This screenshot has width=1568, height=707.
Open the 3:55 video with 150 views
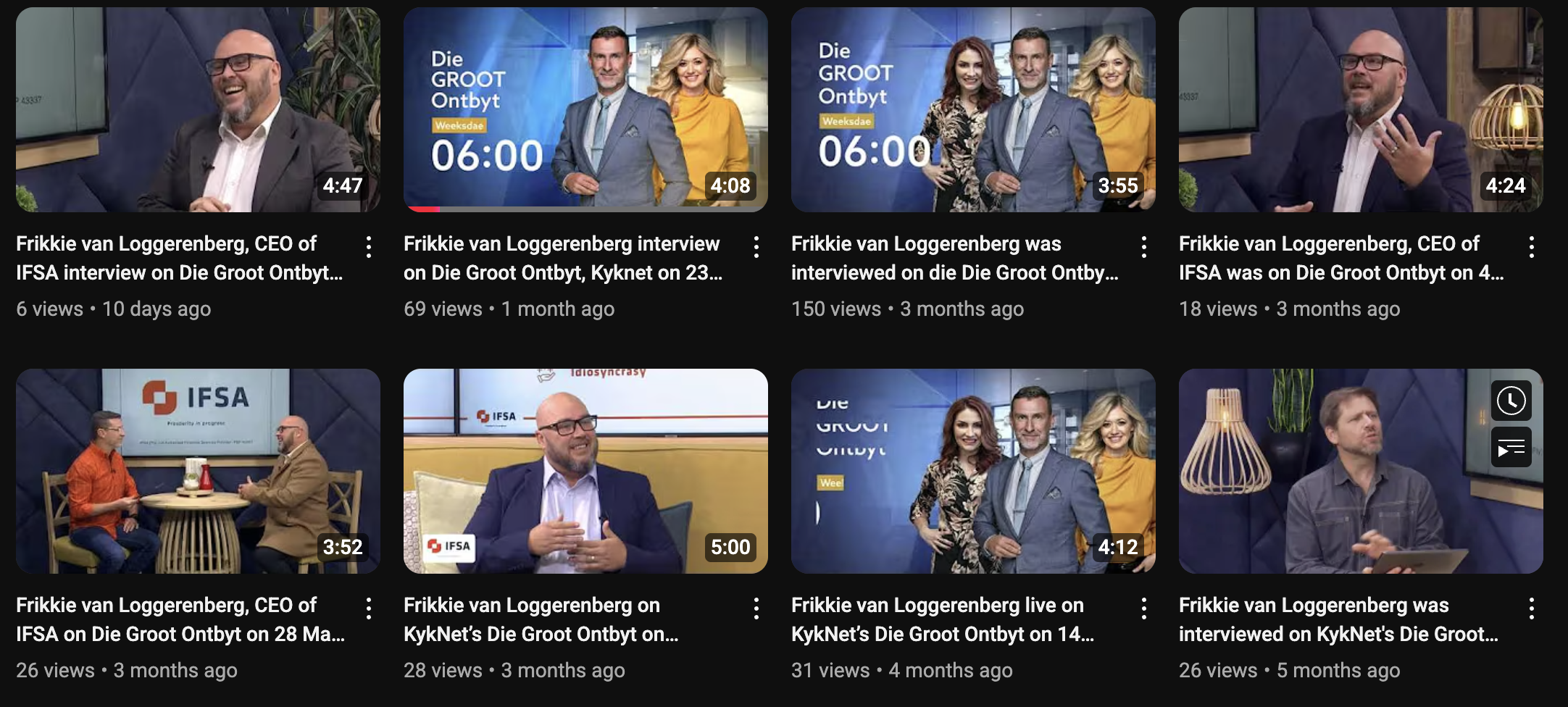973,110
